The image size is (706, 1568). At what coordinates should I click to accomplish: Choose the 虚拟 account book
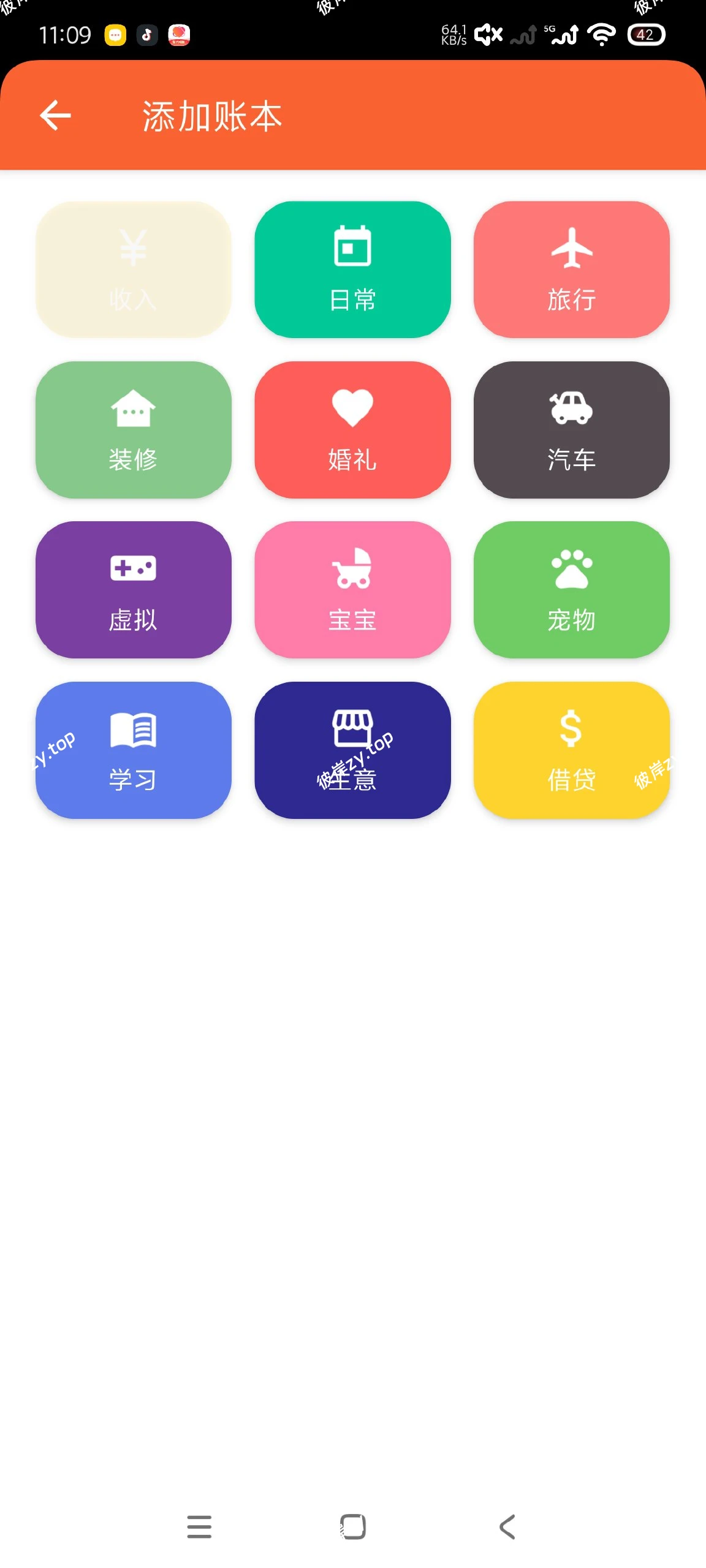point(134,589)
